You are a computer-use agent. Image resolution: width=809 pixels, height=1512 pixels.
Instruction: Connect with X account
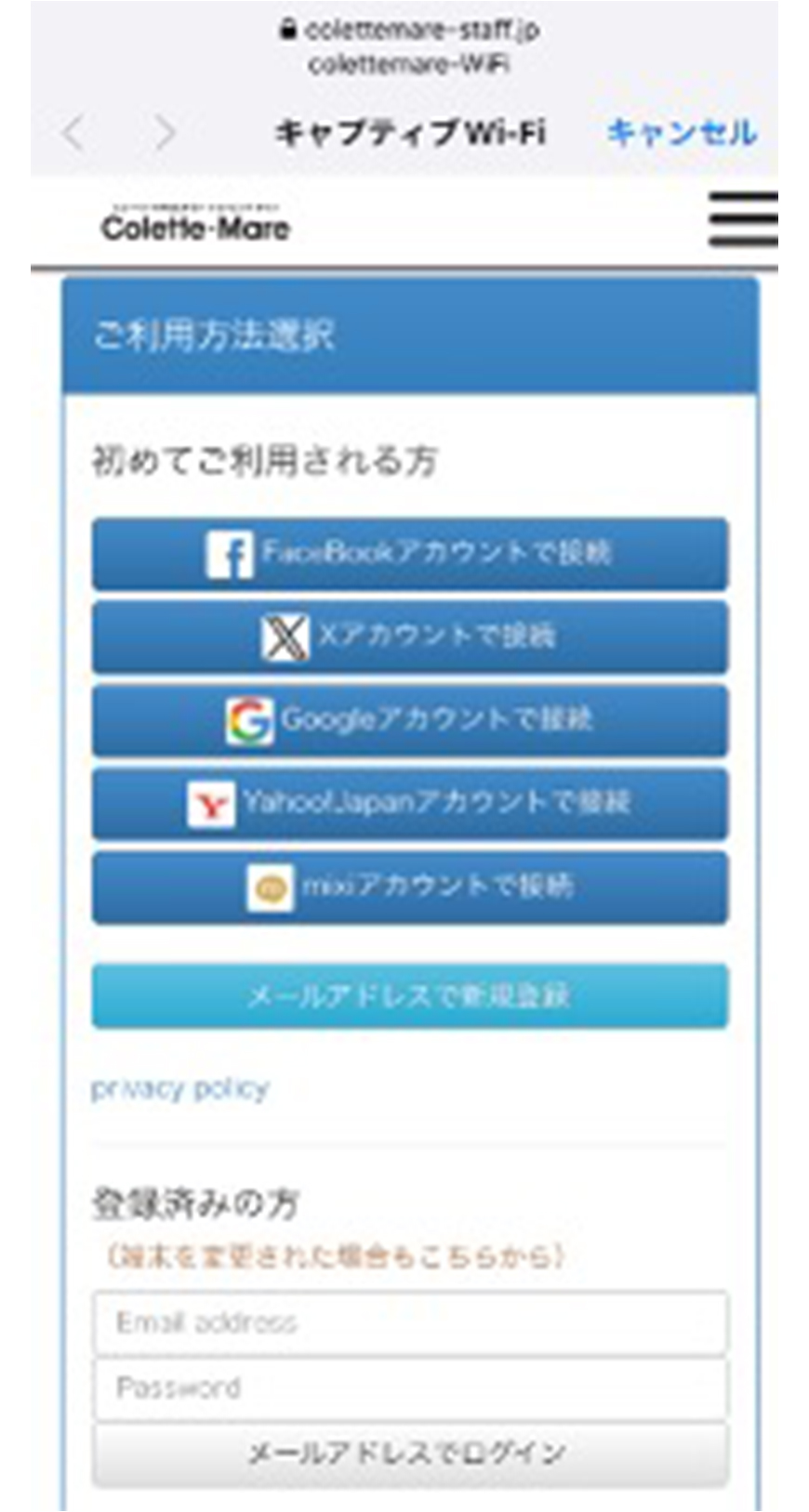[x=409, y=637]
